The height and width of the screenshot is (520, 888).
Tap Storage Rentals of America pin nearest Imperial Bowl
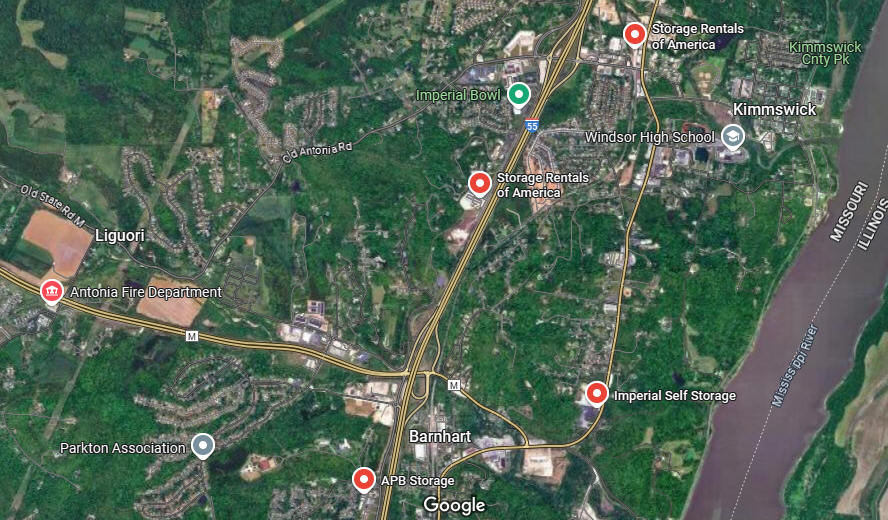pos(480,183)
